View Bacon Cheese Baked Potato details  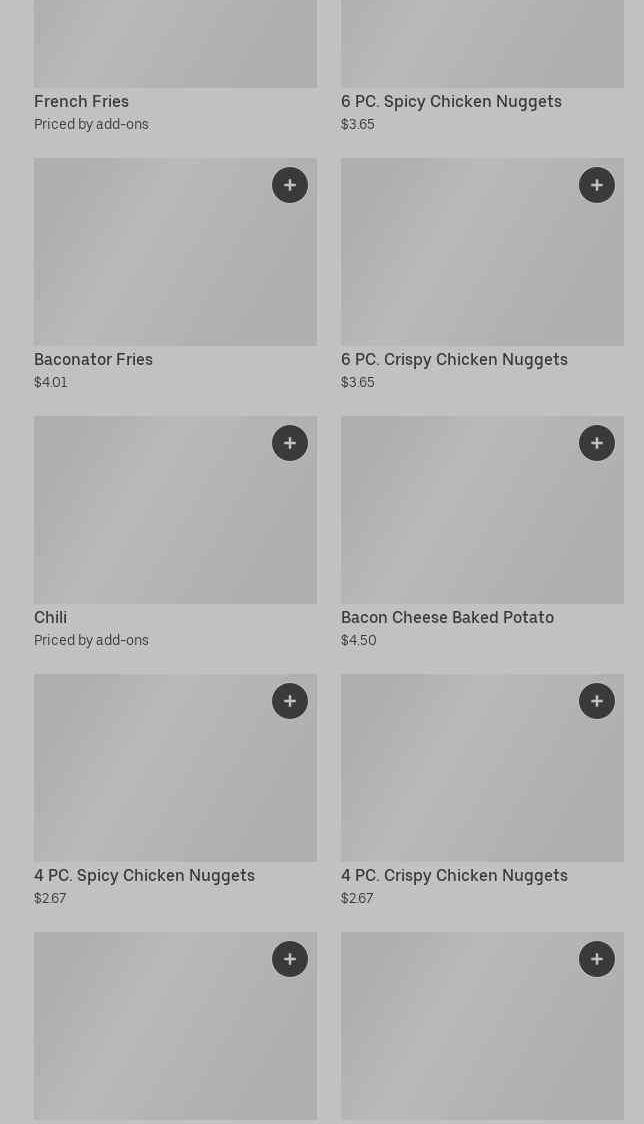[448, 617]
